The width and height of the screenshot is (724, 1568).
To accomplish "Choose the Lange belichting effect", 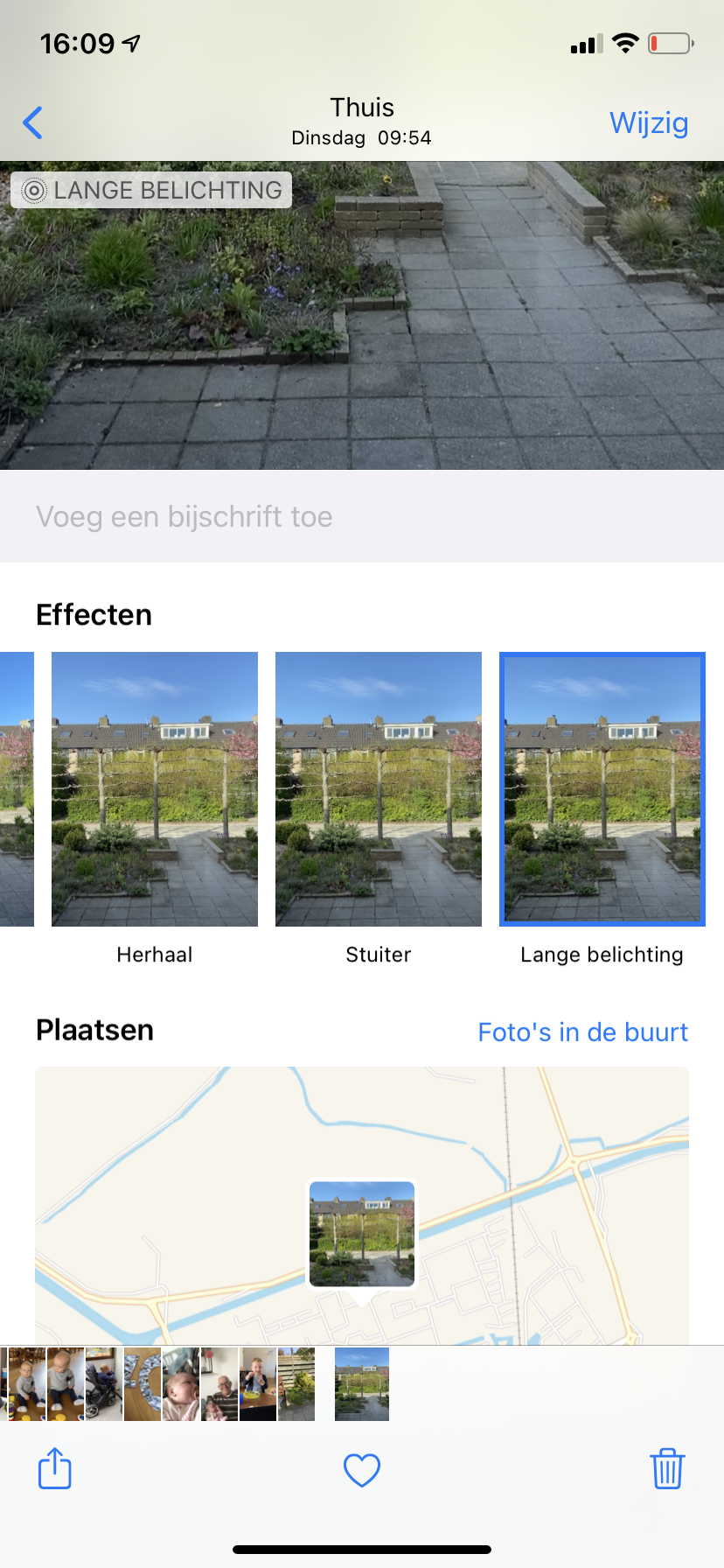I will pos(602,788).
